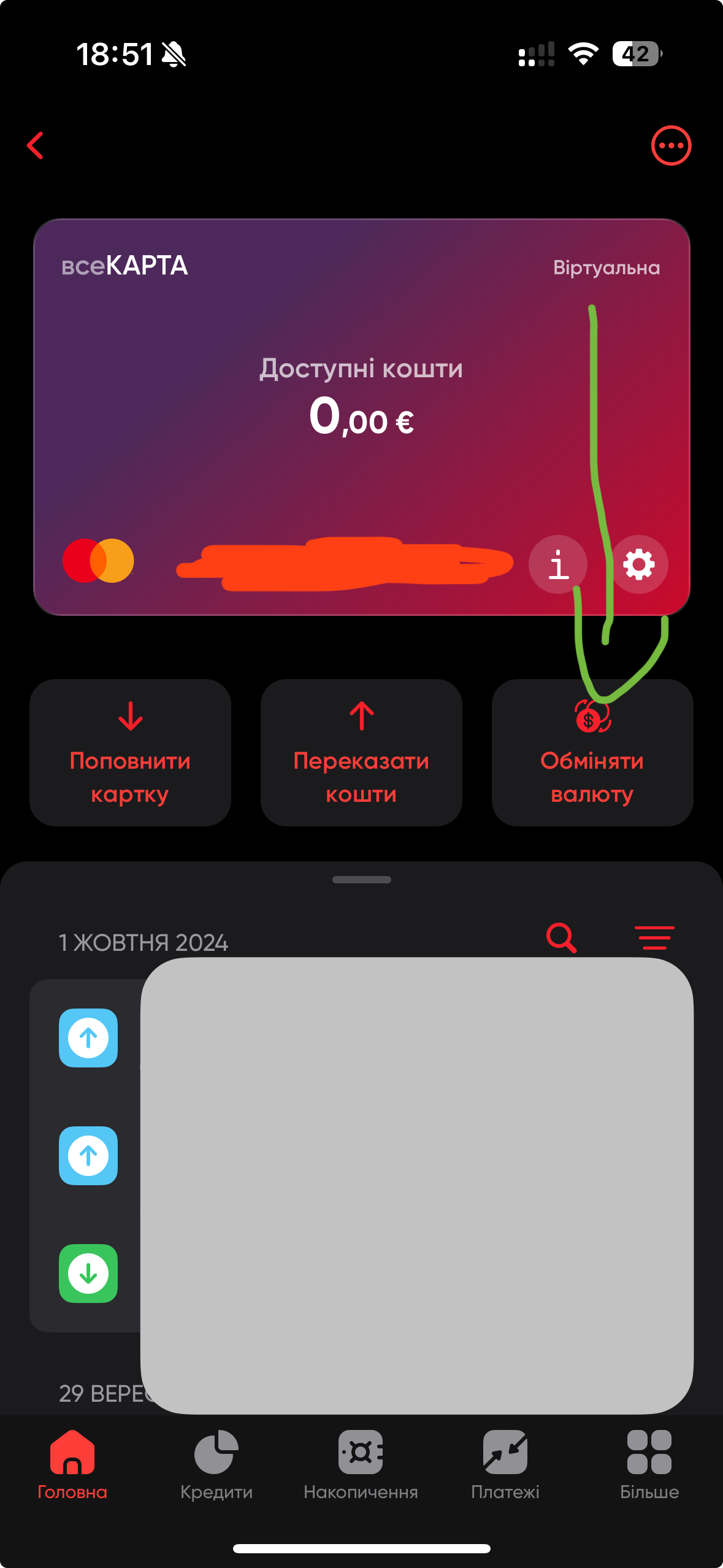Open the Платежі tab
723x1568 pixels.
pyautogui.click(x=505, y=1464)
